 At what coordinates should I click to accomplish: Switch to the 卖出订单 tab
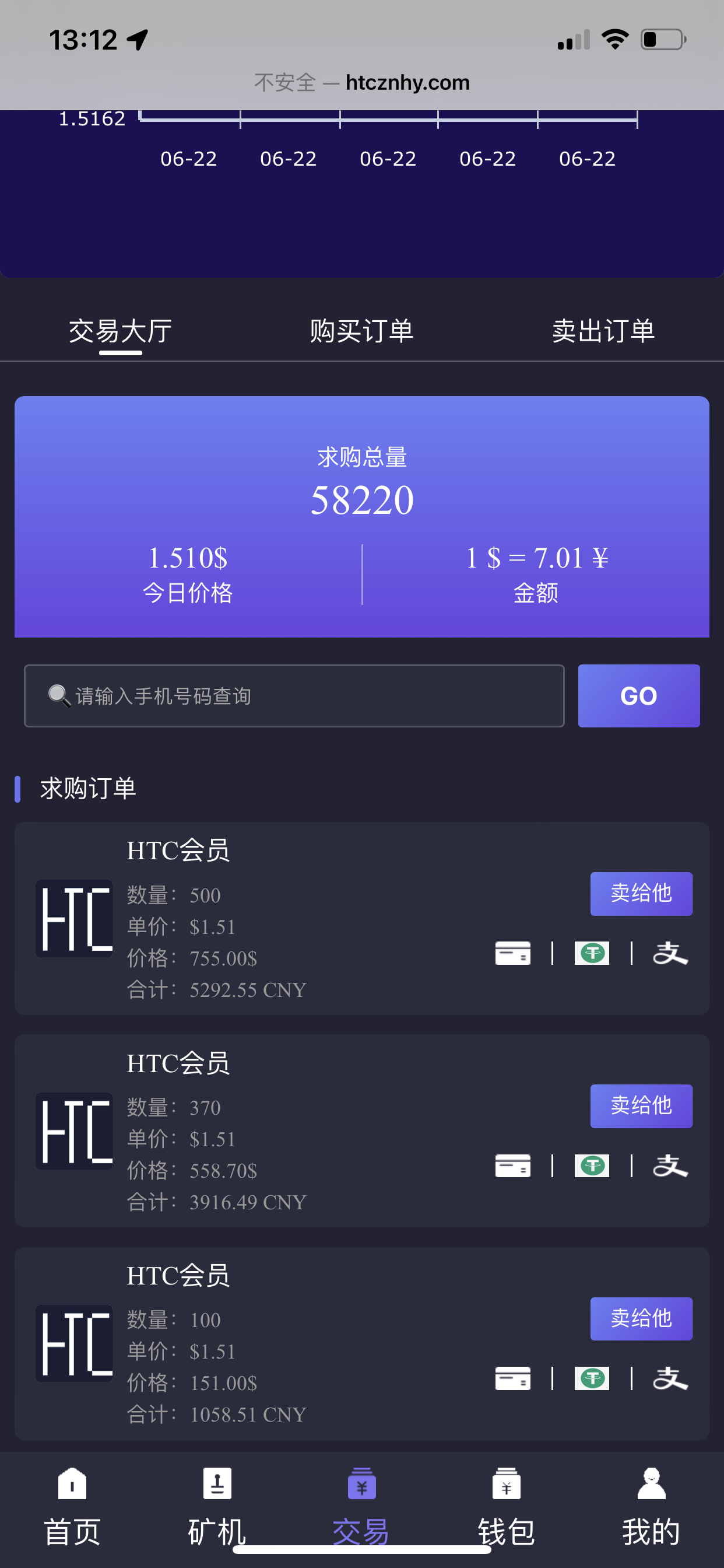tap(602, 331)
